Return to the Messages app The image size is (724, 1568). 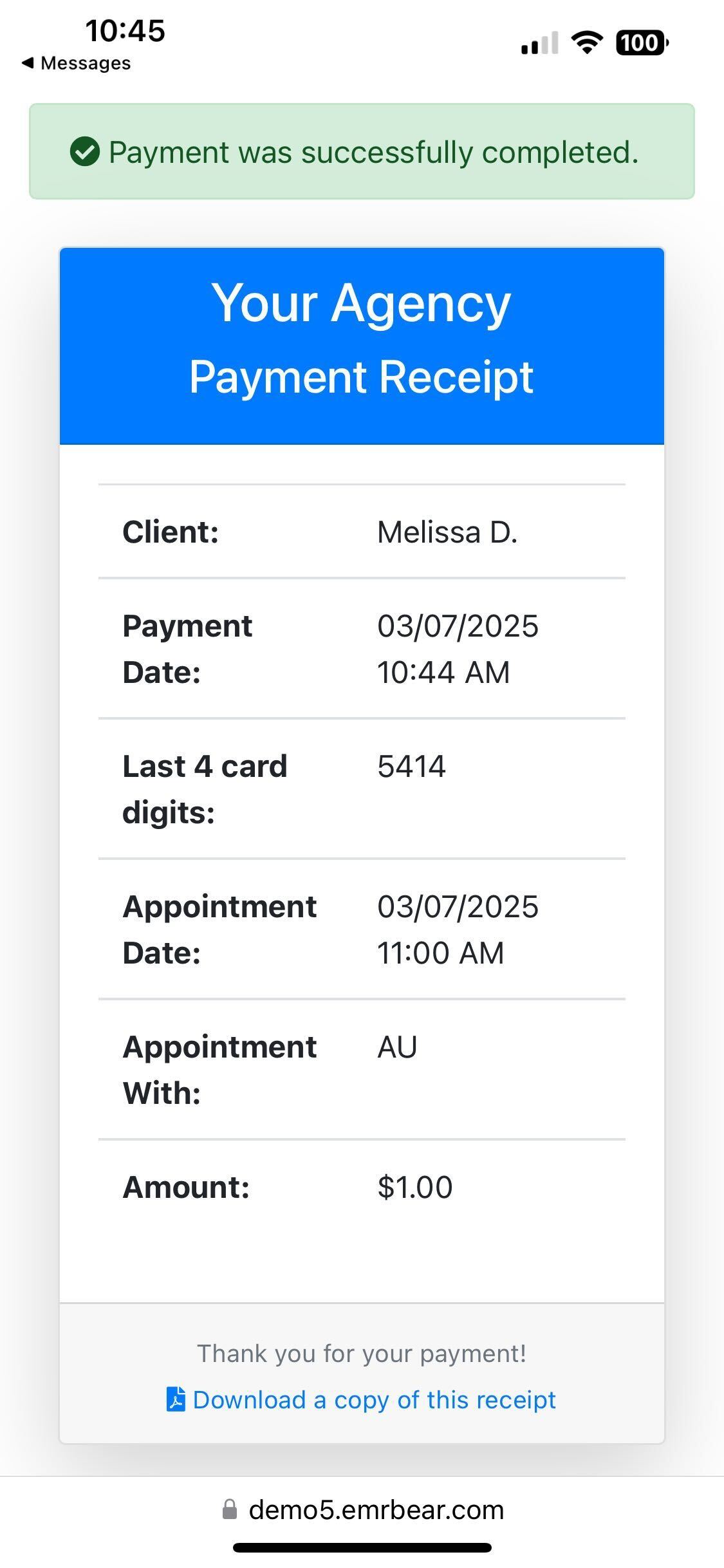76,63
